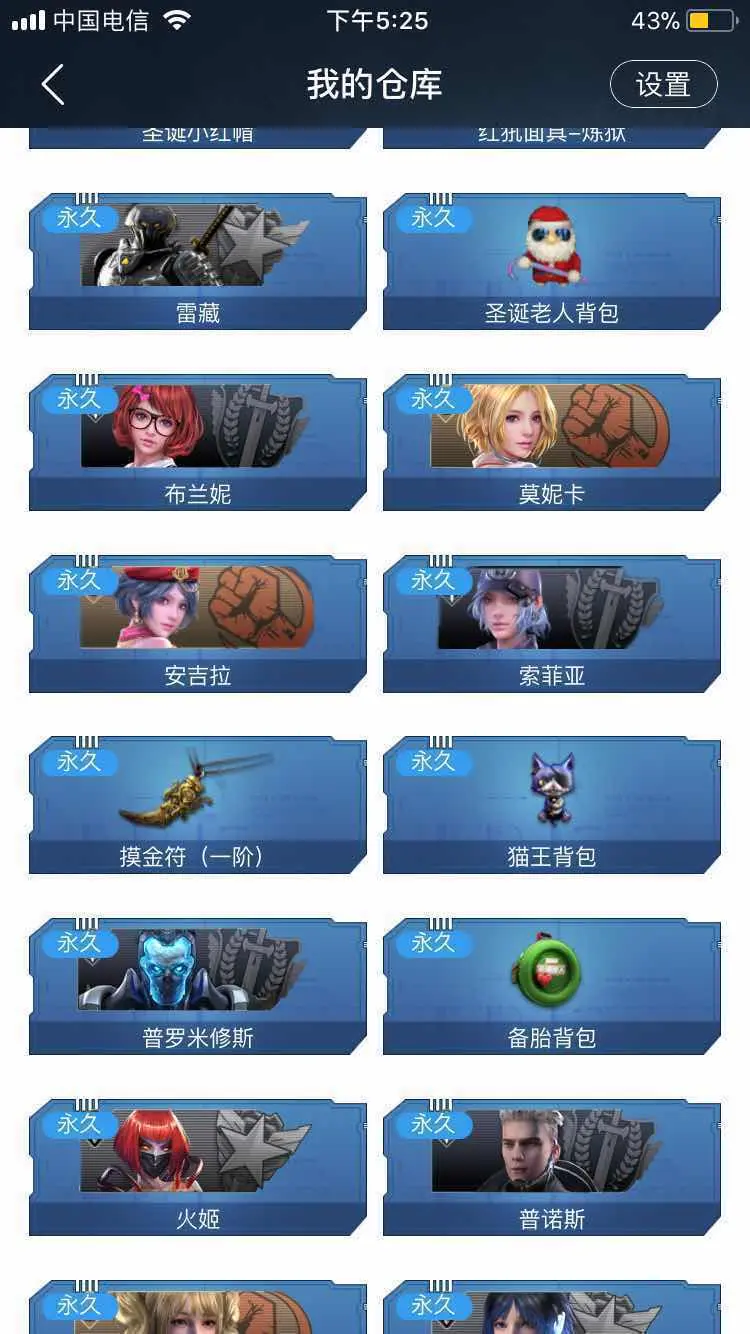
Task: Open the 普罗米修斯 character card
Action: coord(198,986)
